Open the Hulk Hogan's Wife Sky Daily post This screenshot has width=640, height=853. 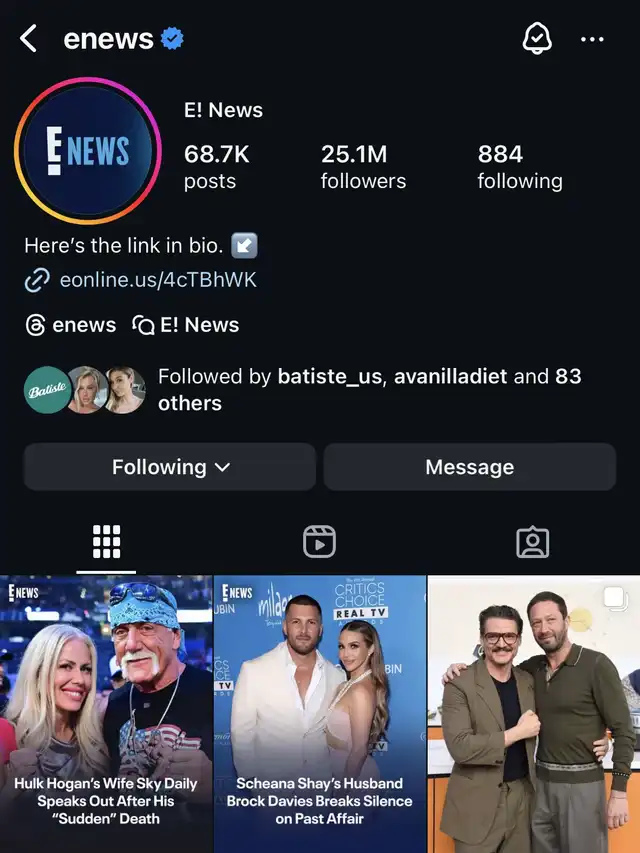[106, 714]
